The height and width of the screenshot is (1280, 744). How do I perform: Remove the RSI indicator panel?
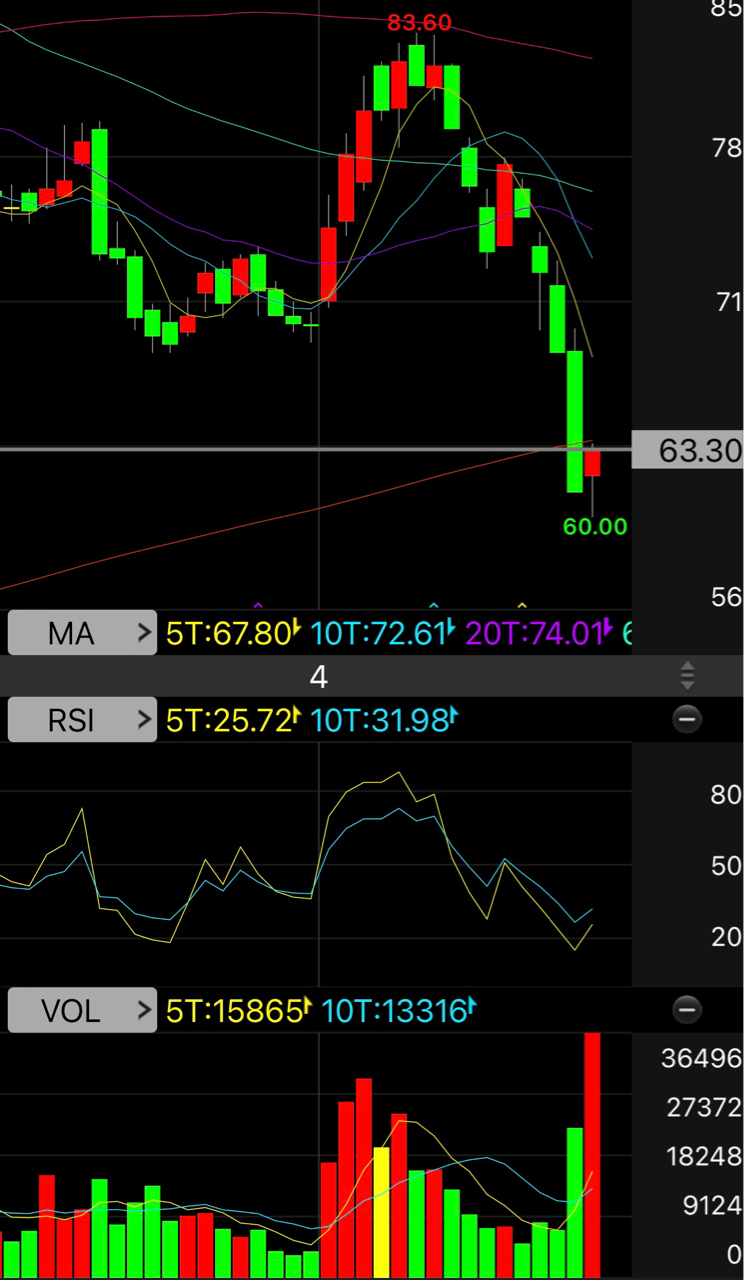[x=687, y=719]
